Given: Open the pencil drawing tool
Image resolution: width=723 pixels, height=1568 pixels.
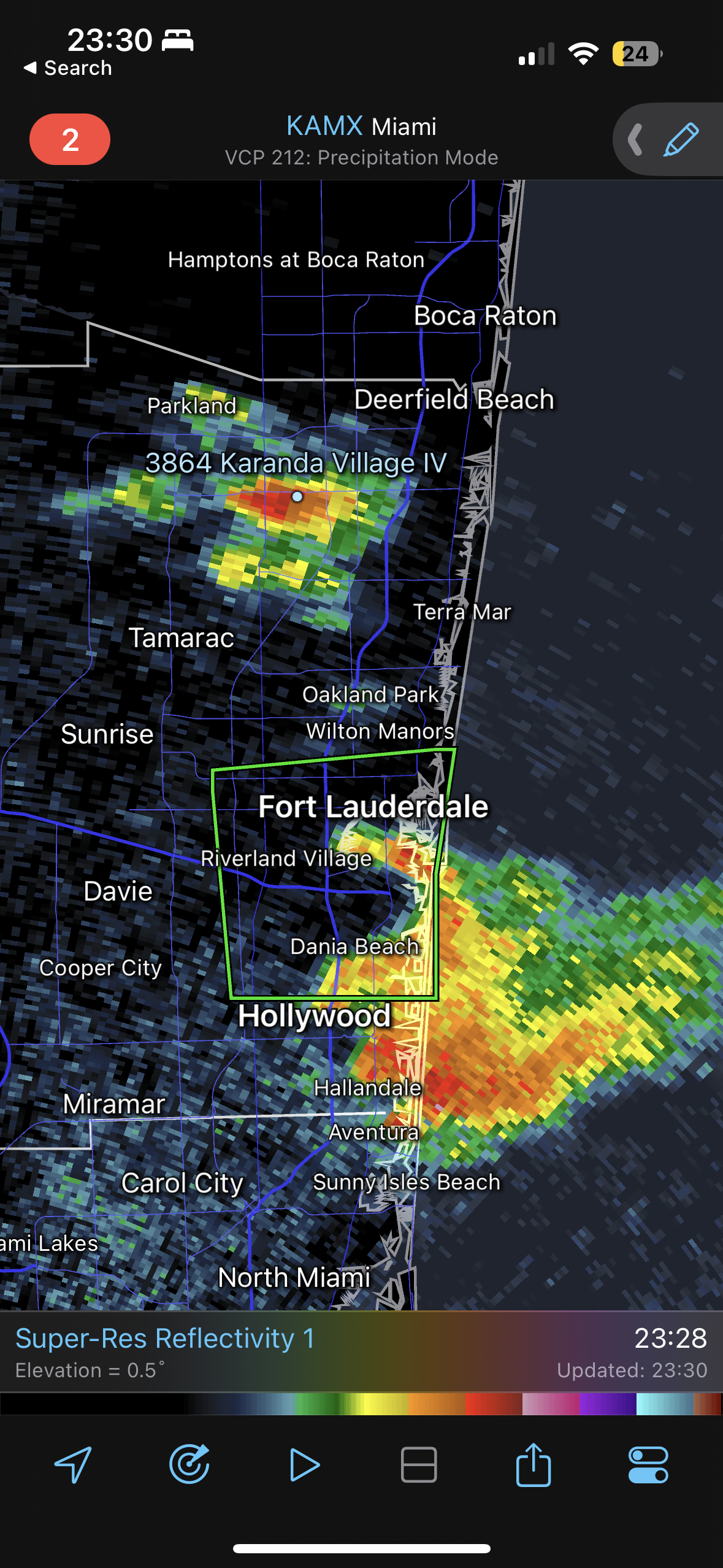Looking at the screenshot, I should tap(681, 139).
